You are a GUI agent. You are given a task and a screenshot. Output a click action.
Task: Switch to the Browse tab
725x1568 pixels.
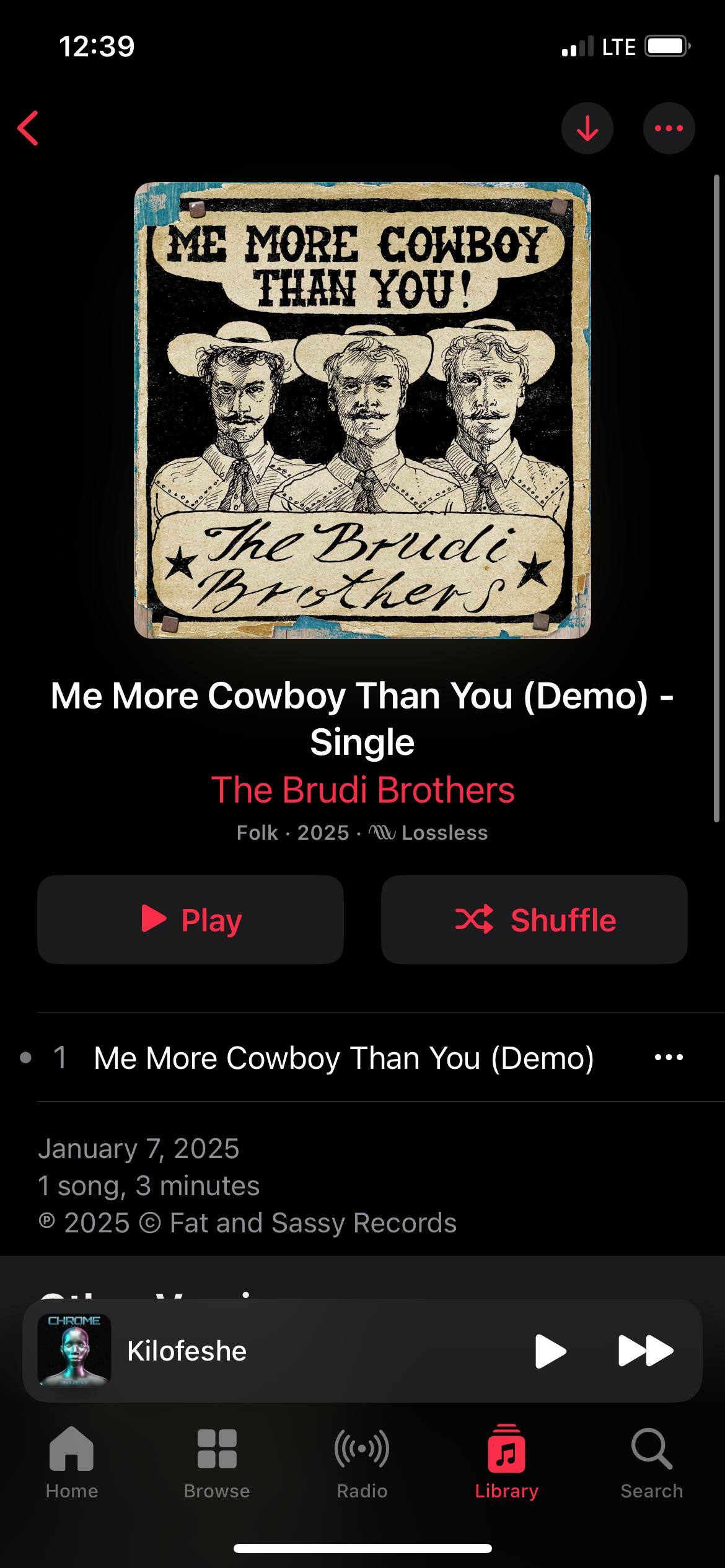click(x=216, y=1463)
